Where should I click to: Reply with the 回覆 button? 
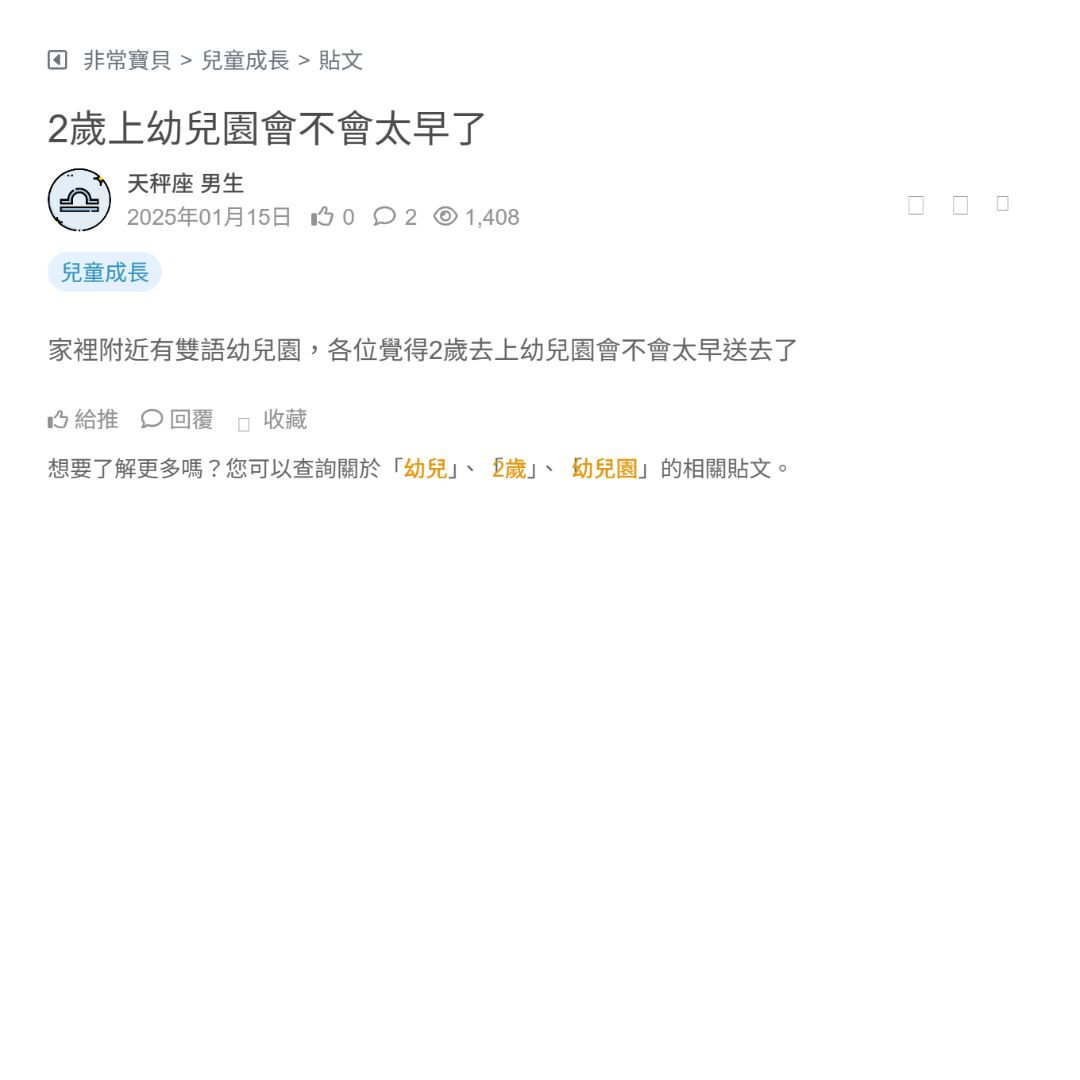tap(178, 420)
